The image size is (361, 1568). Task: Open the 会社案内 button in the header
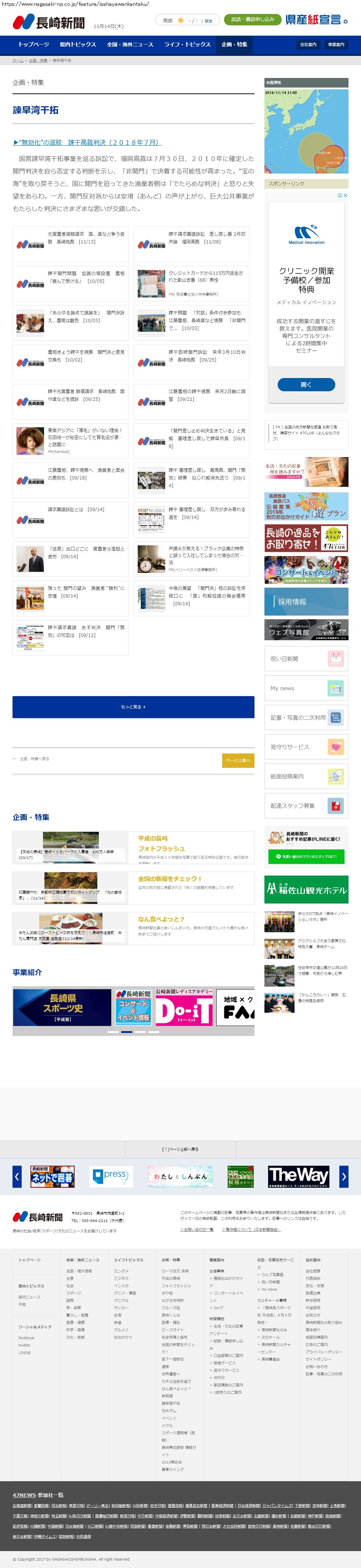click(x=308, y=44)
